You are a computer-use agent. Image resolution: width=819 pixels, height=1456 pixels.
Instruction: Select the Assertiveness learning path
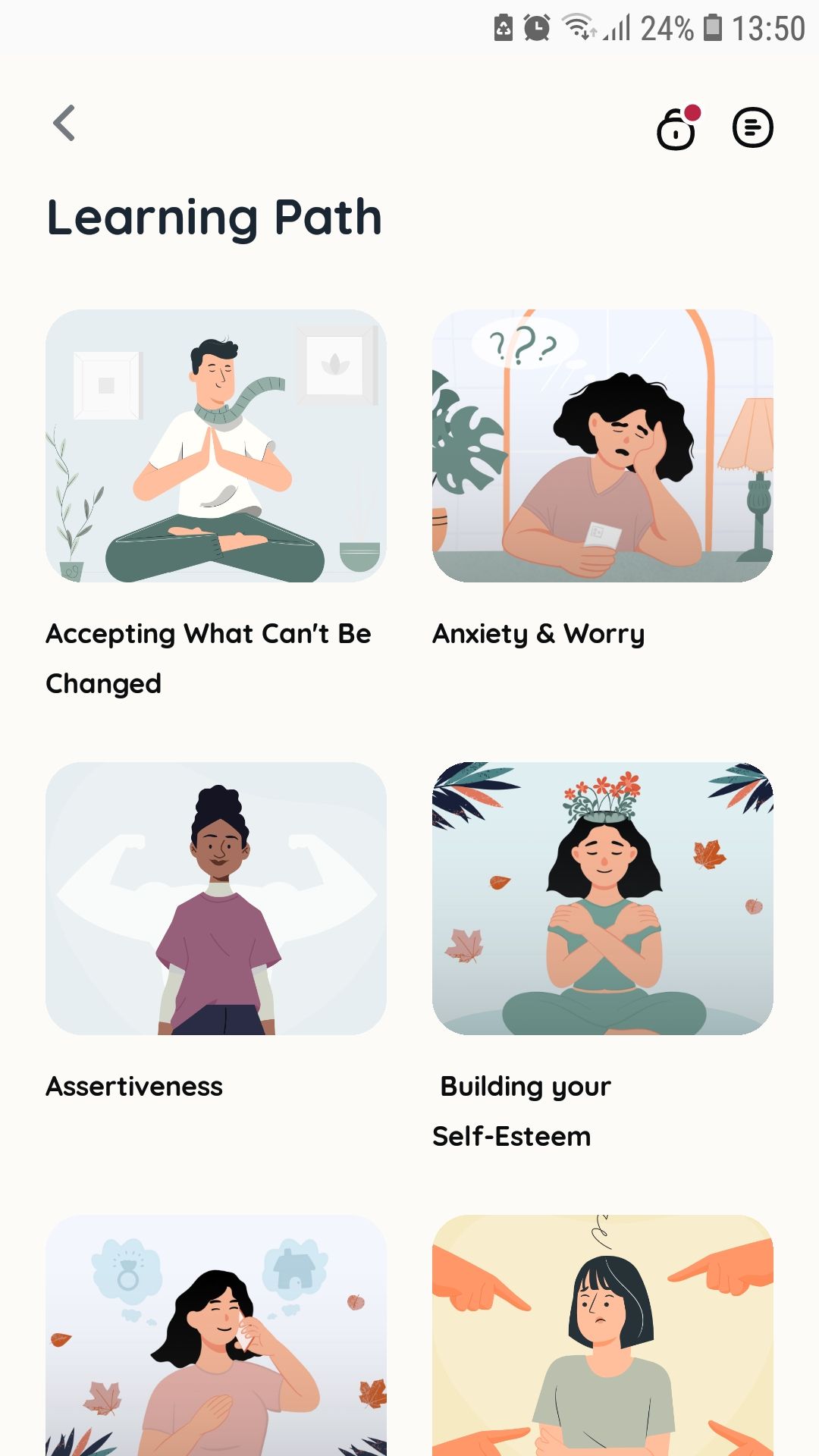[x=216, y=899]
